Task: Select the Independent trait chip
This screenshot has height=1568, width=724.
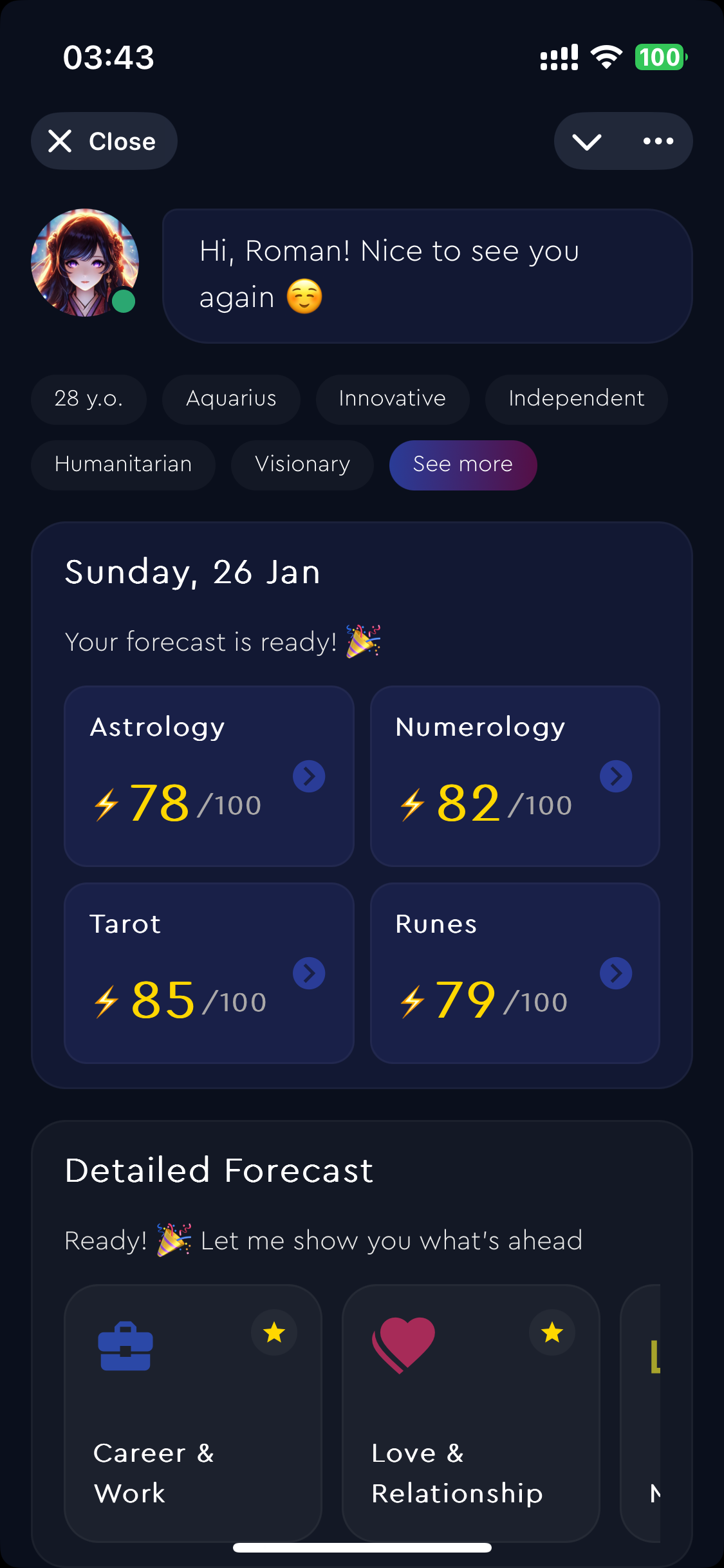Action: (x=576, y=399)
